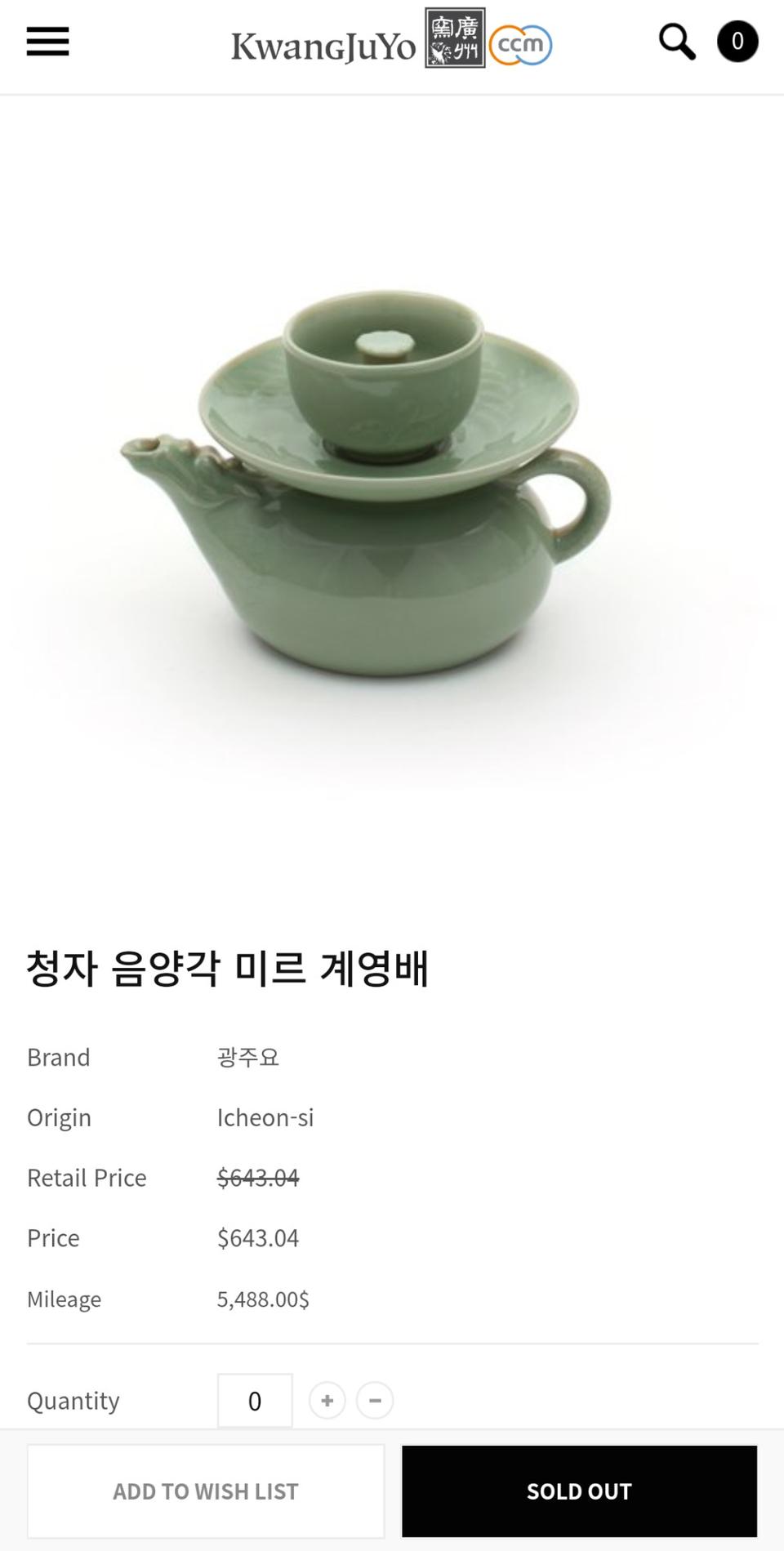Open the hamburger navigation menu
Image resolution: width=784 pixels, height=1551 pixels.
click(x=47, y=42)
